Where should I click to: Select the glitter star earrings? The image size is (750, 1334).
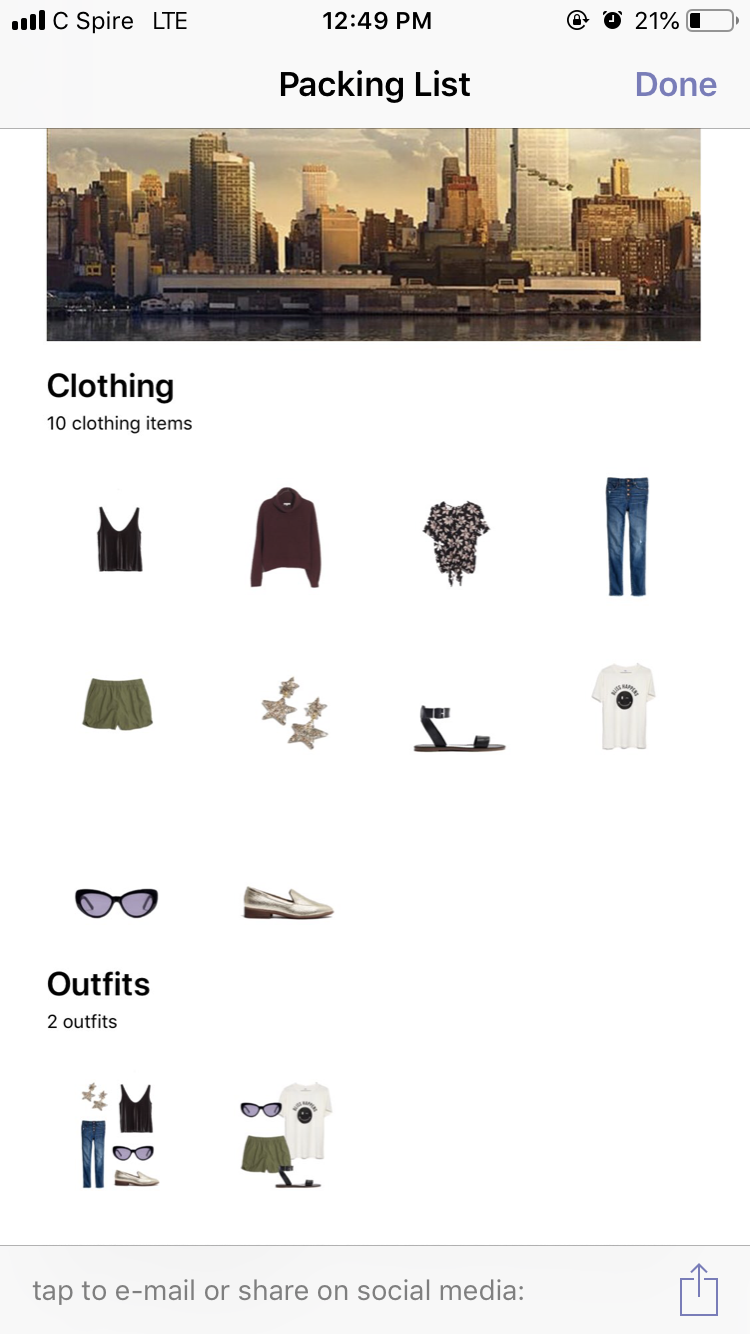289,711
